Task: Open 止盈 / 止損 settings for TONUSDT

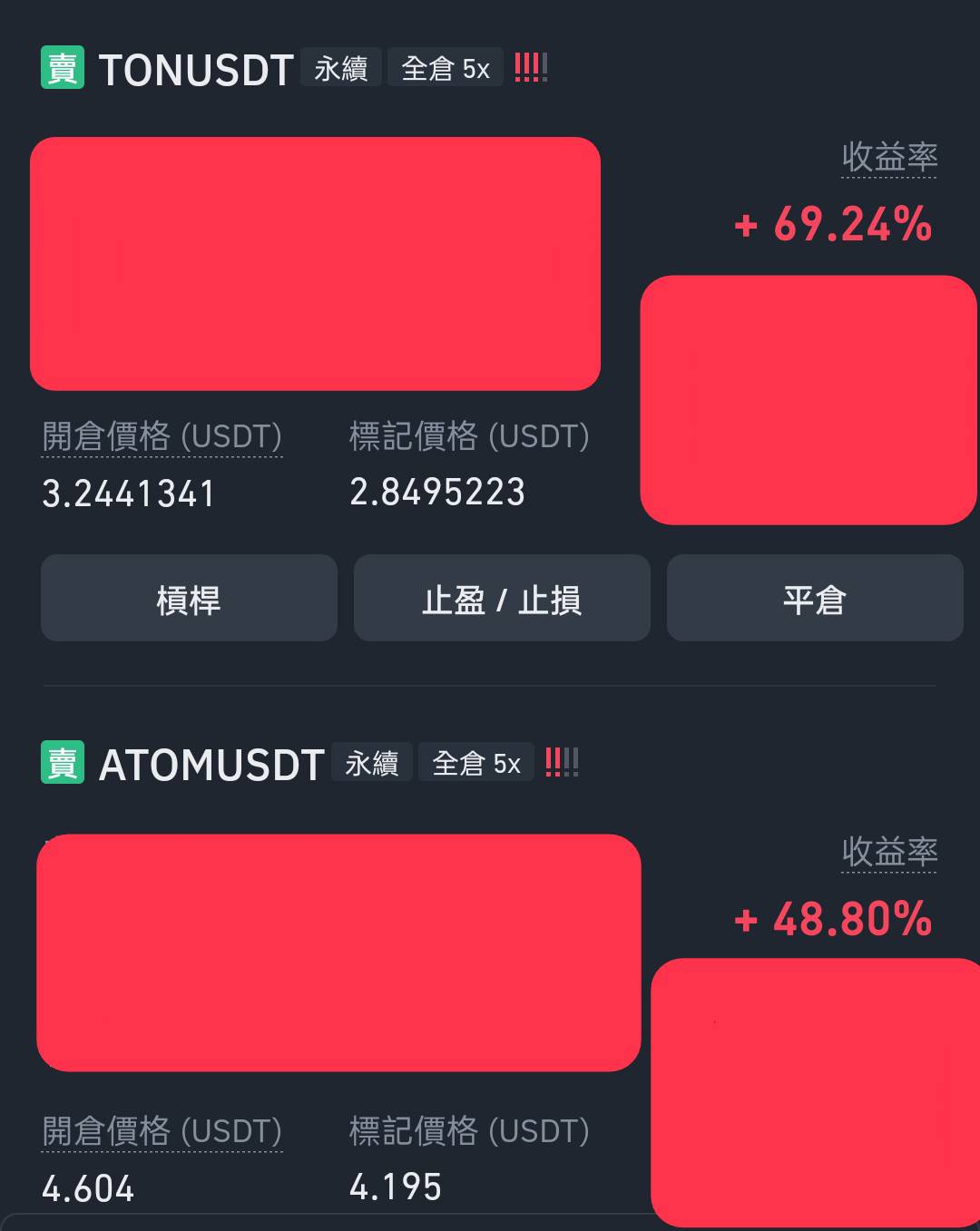Action: coord(502,599)
